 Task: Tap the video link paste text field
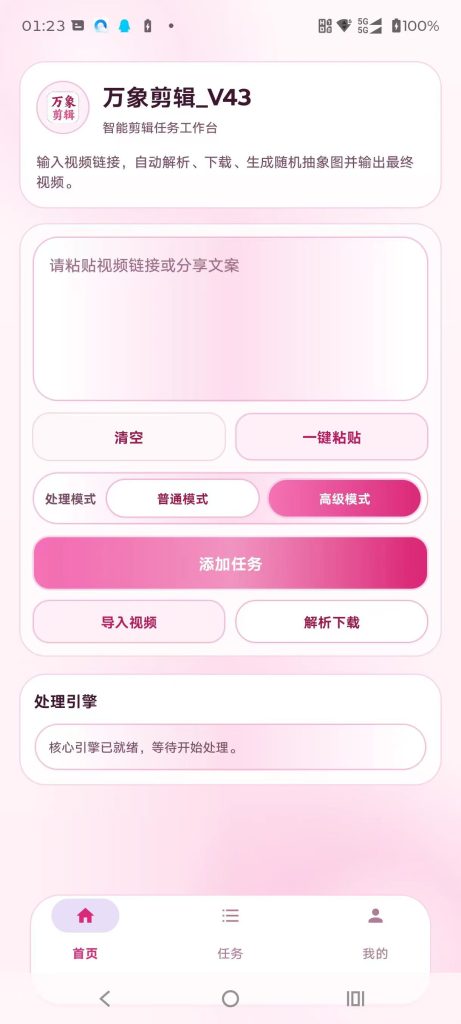(230, 319)
